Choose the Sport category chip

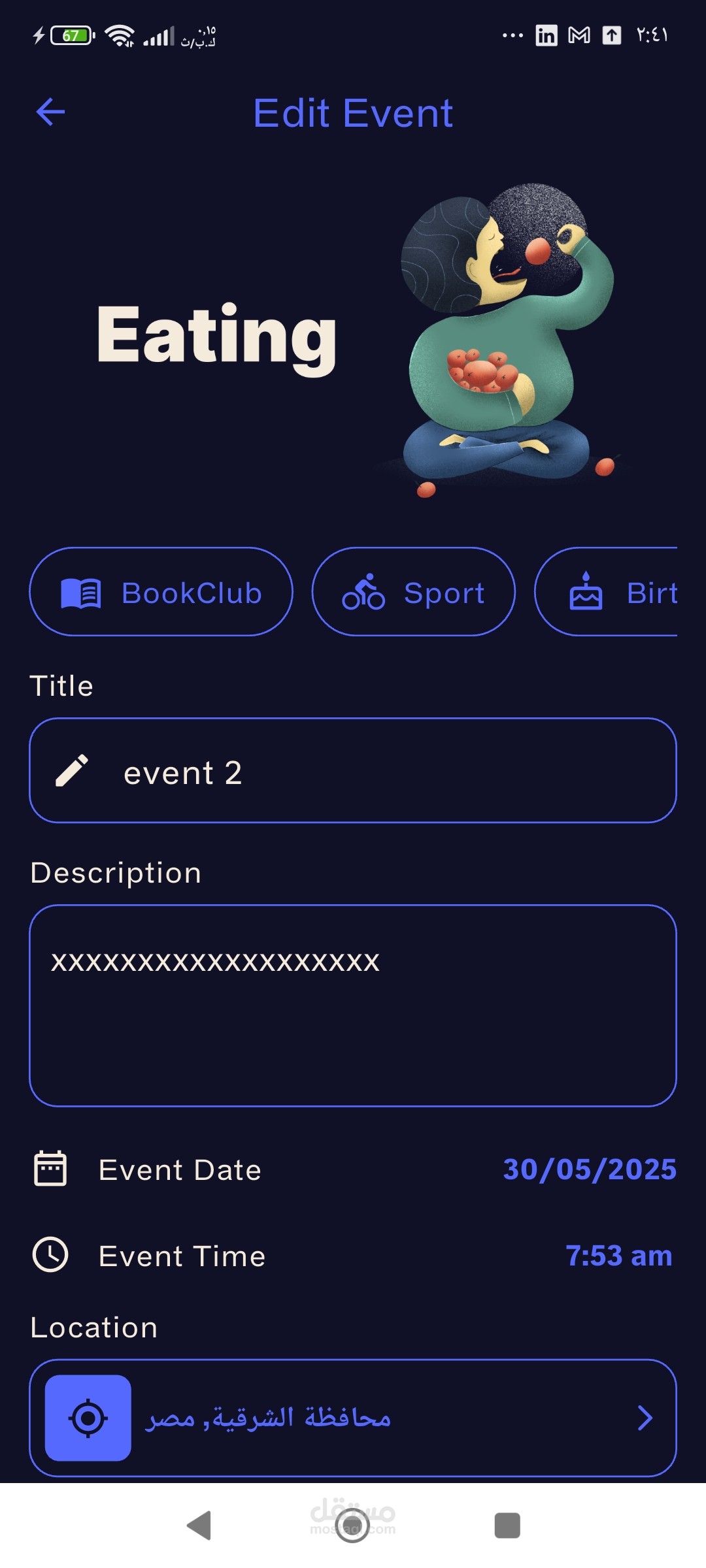(413, 592)
